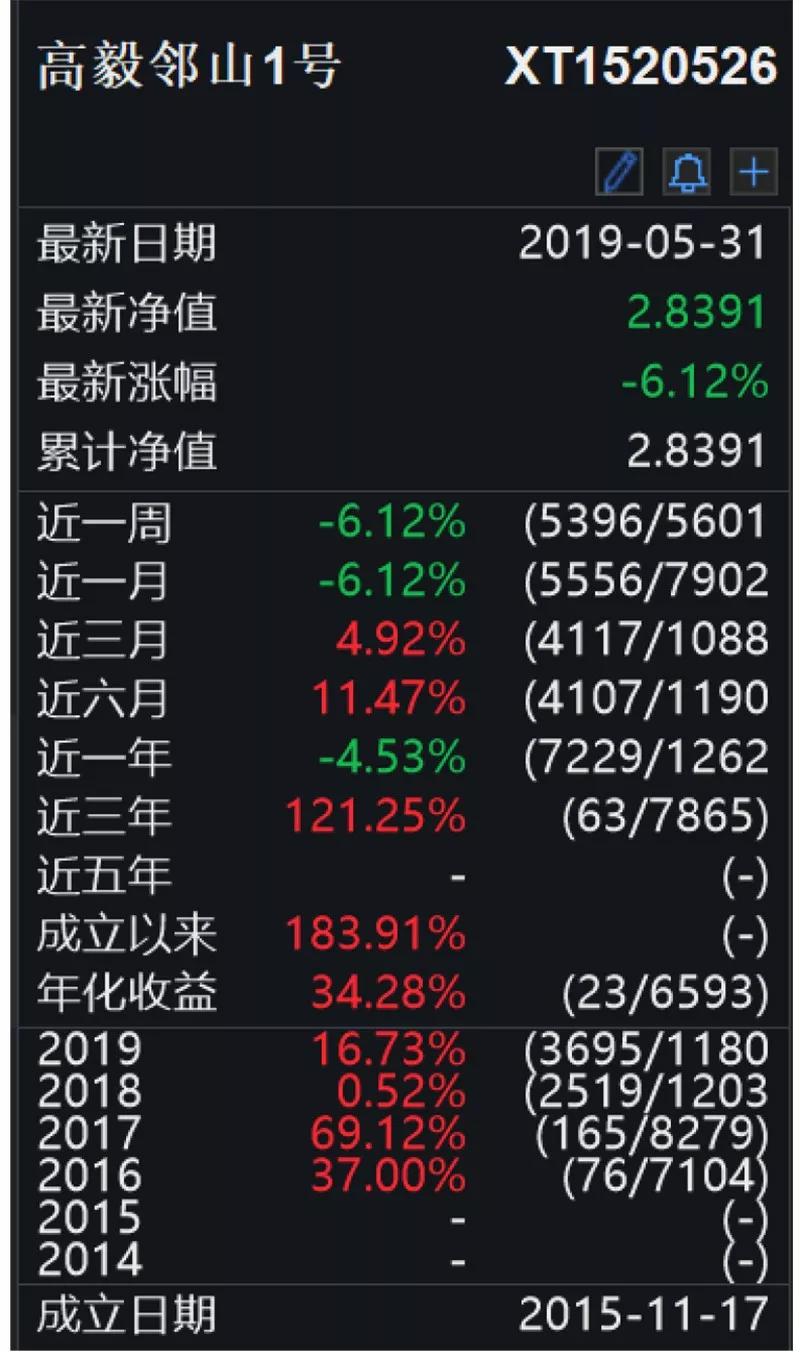Add the fund with the plus icon
Screen dimensions: 800x1352
pyautogui.click(x=753, y=173)
